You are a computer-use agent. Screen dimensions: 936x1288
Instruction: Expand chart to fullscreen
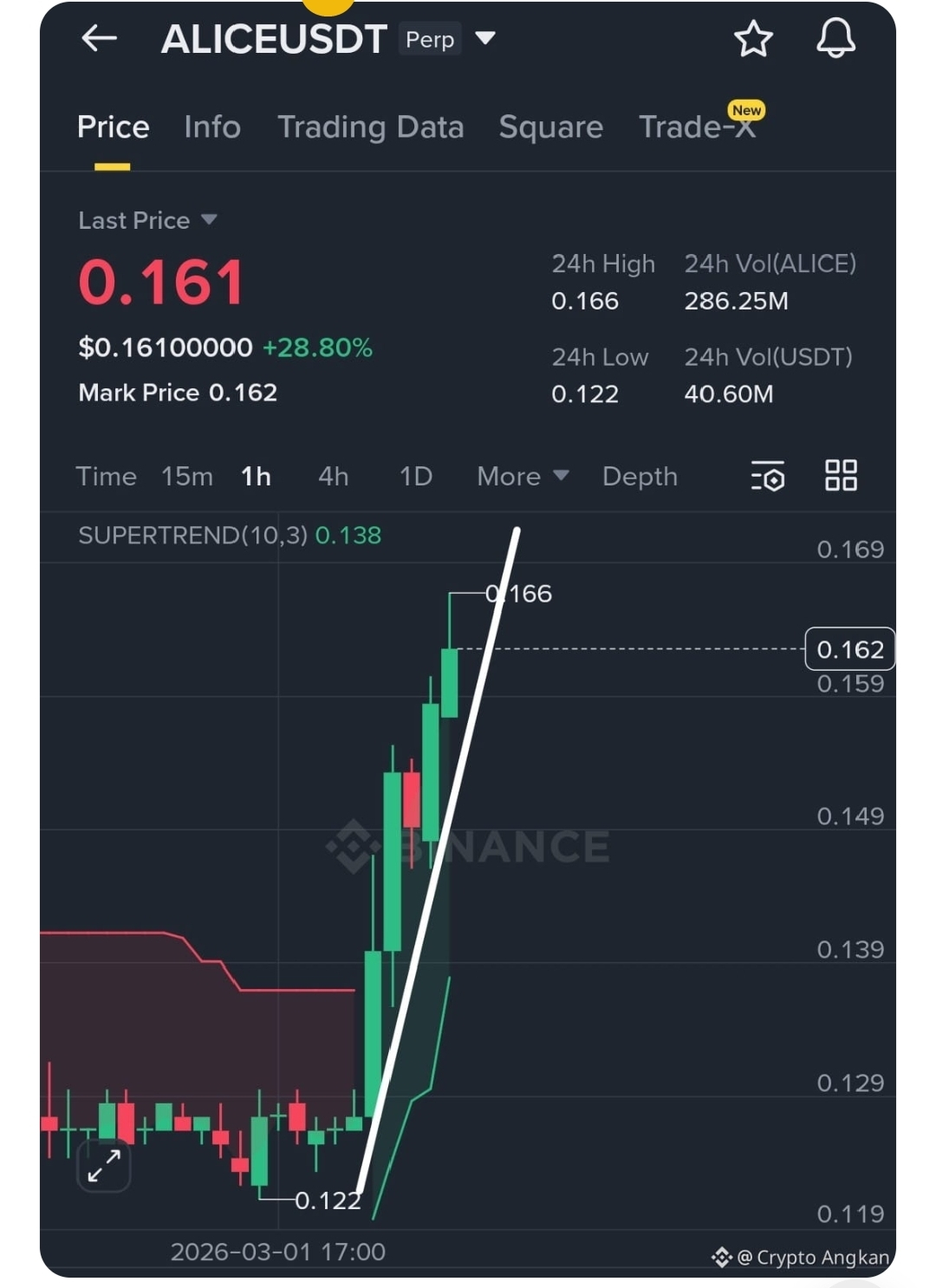click(x=104, y=1166)
